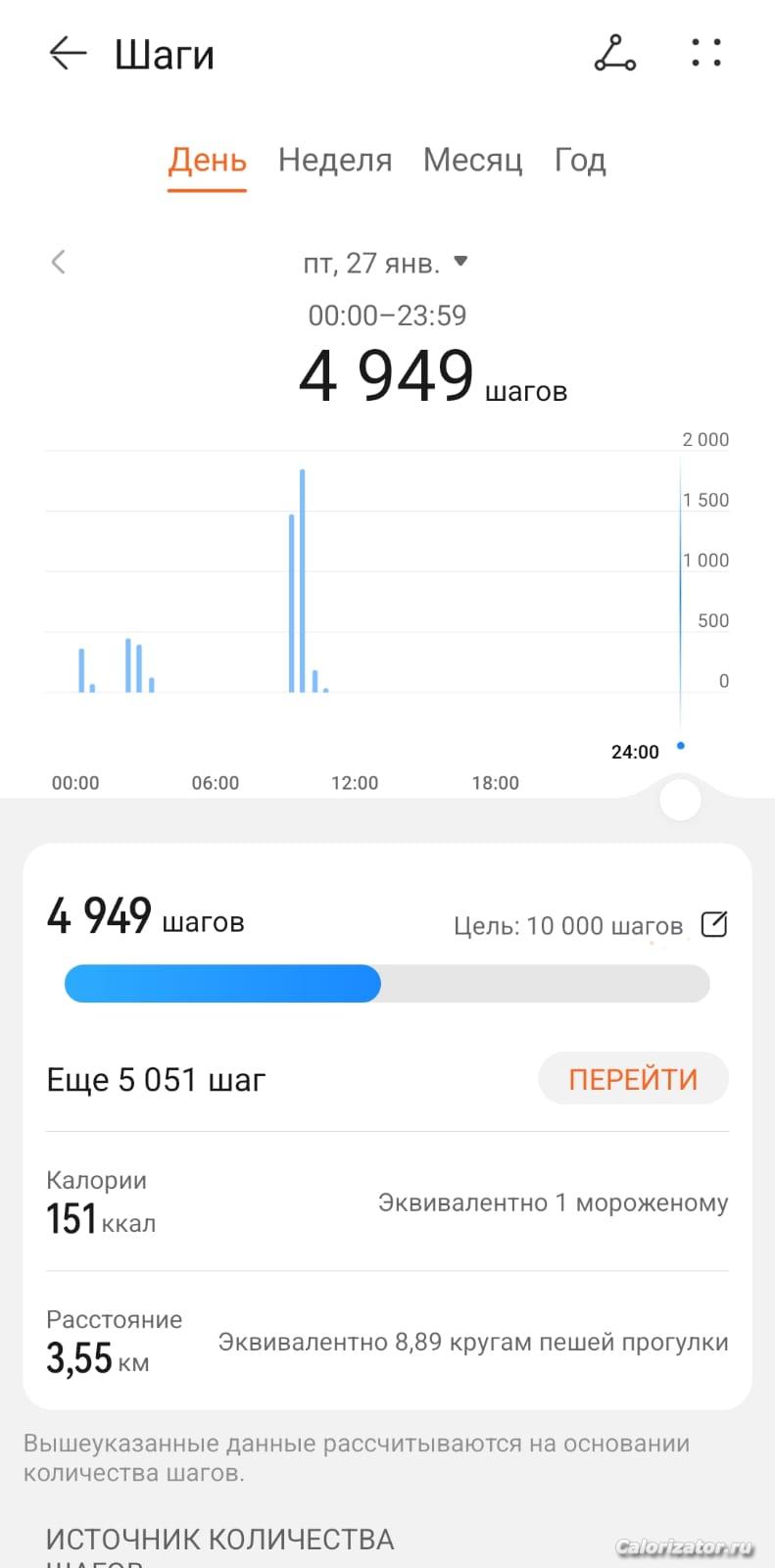
Task: Switch to the Год tab
Action: [x=580, y=160]
